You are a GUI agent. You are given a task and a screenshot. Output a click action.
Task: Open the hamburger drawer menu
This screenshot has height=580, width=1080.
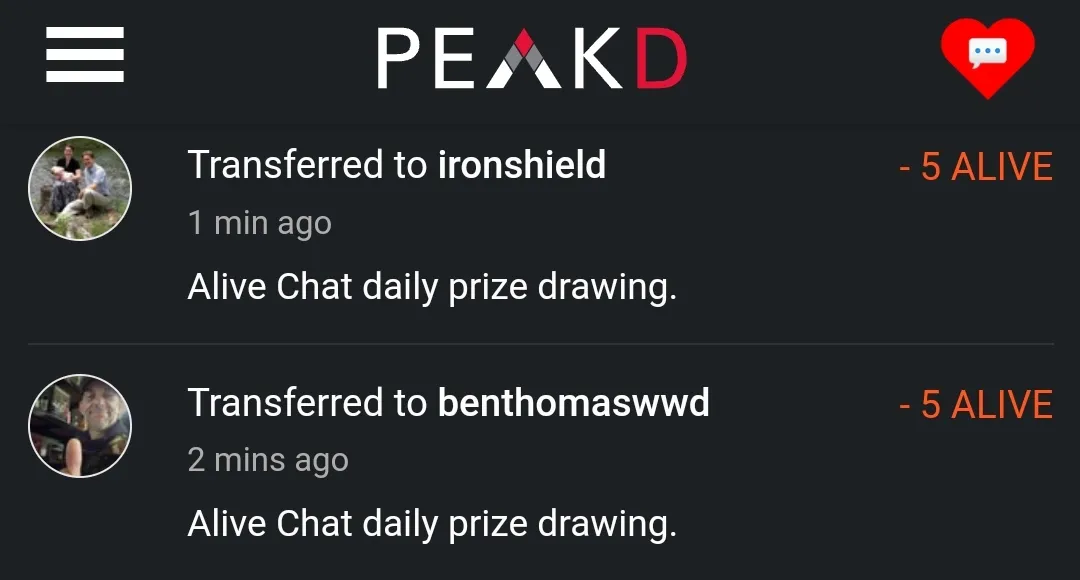point(85,55)
